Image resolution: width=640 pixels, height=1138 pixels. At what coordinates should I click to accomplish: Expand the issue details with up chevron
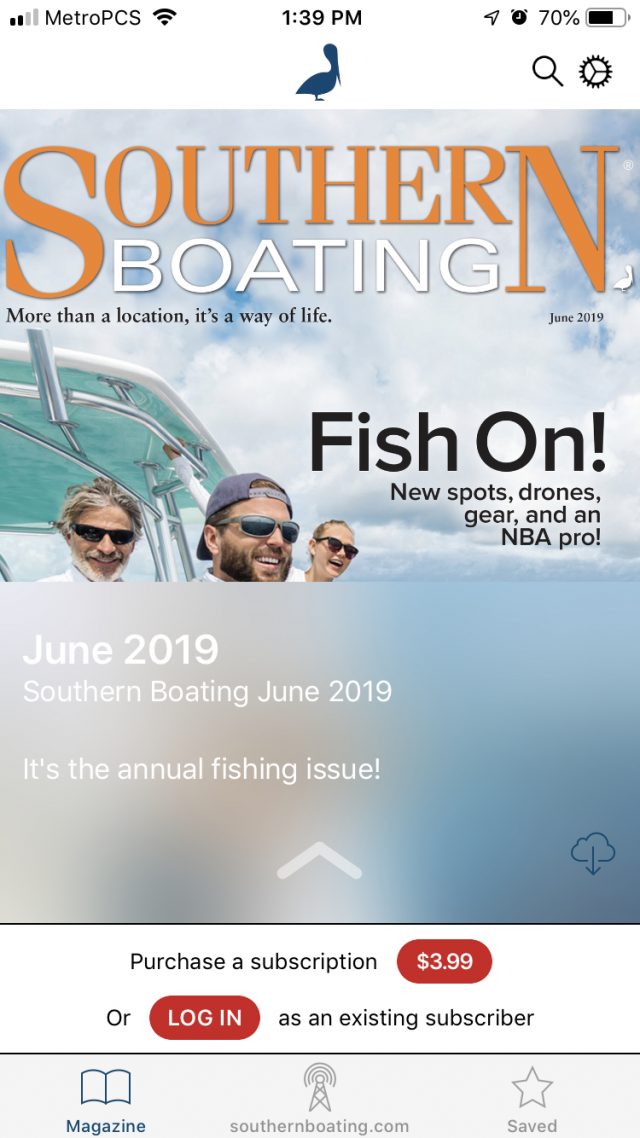[319, 861]
